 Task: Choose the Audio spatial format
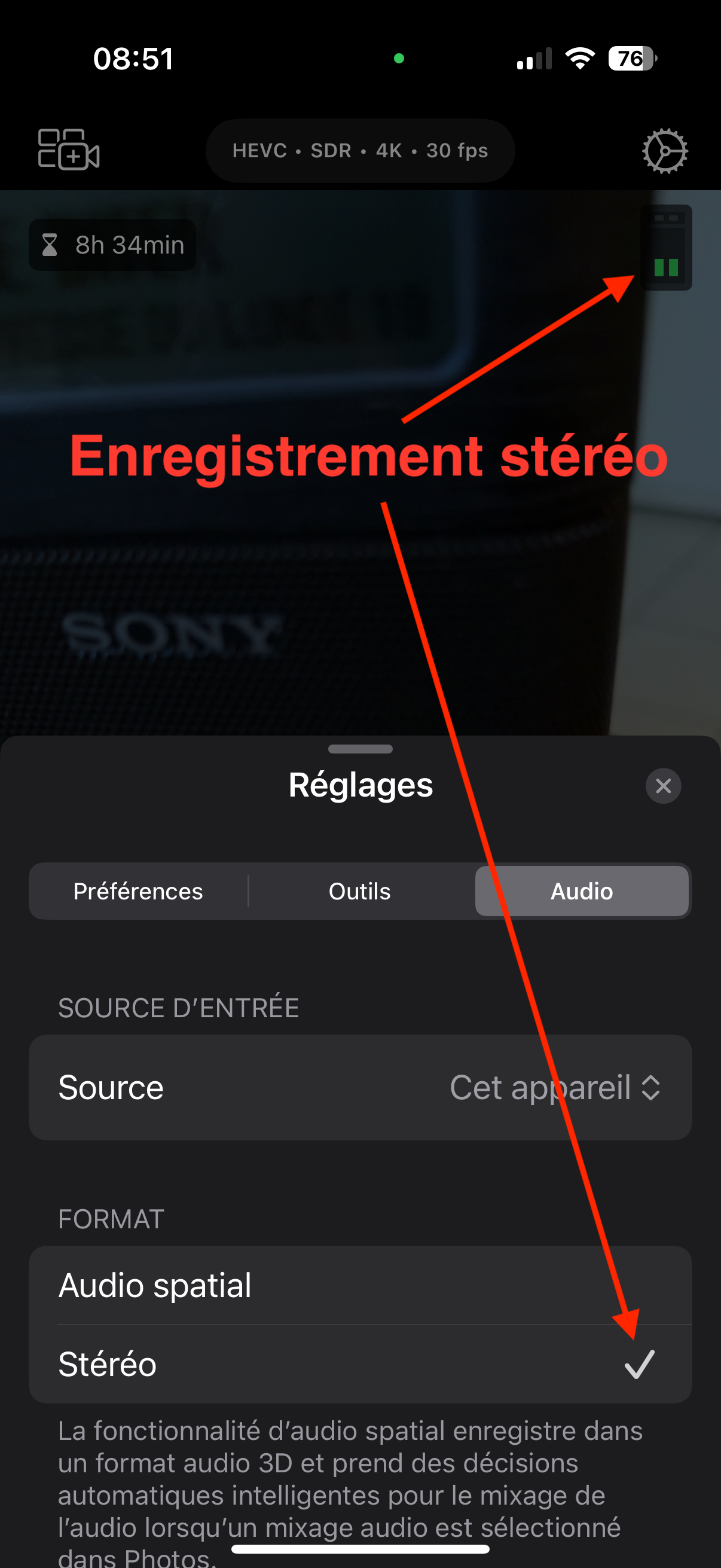coord(360,1285)
